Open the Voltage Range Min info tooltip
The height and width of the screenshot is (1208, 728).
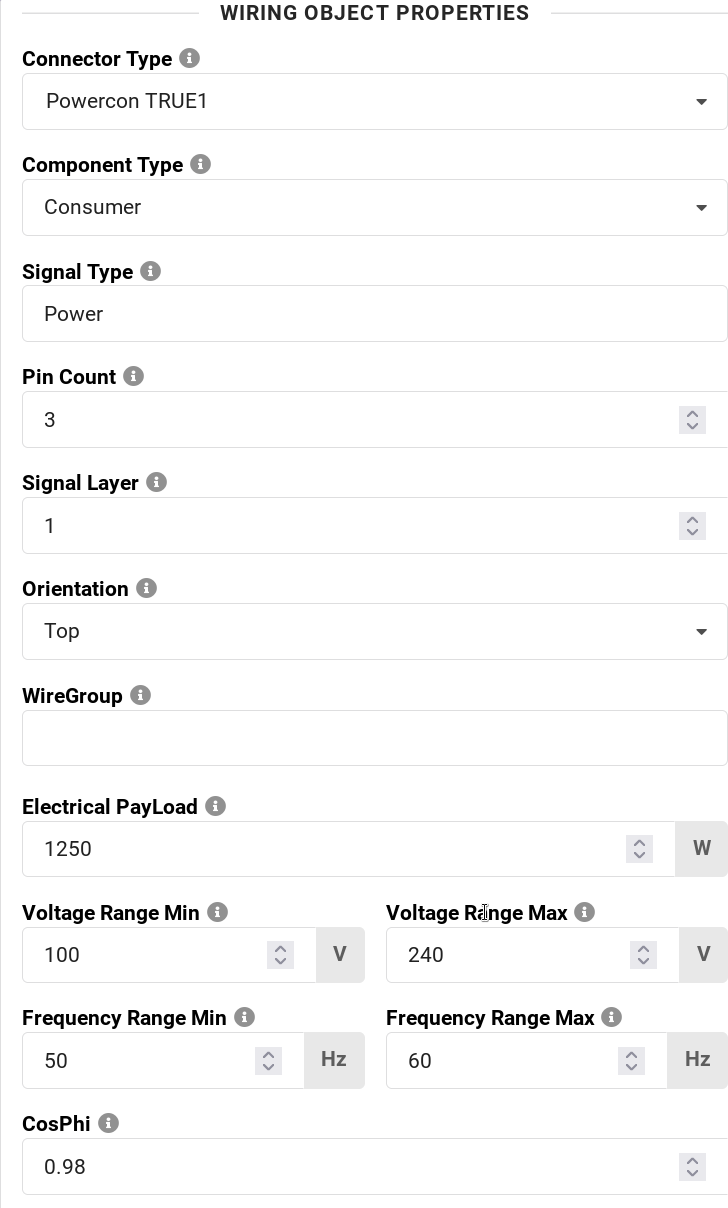(x=217, y=912)
